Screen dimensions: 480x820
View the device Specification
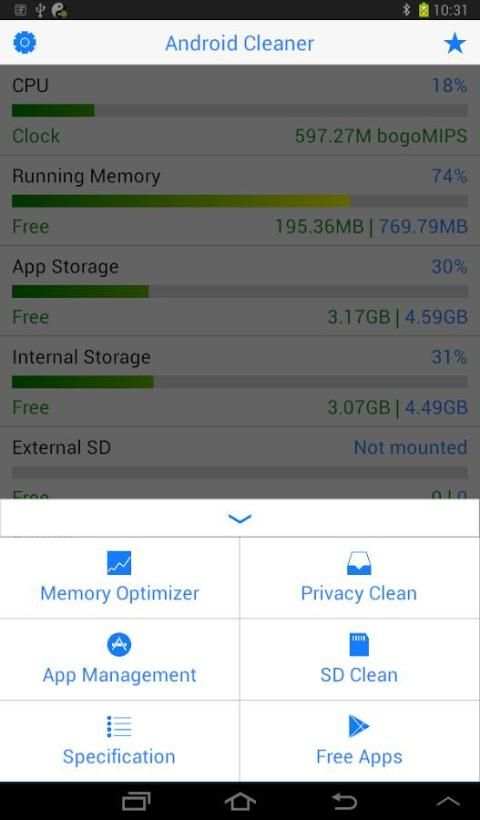tap(120, 742)
